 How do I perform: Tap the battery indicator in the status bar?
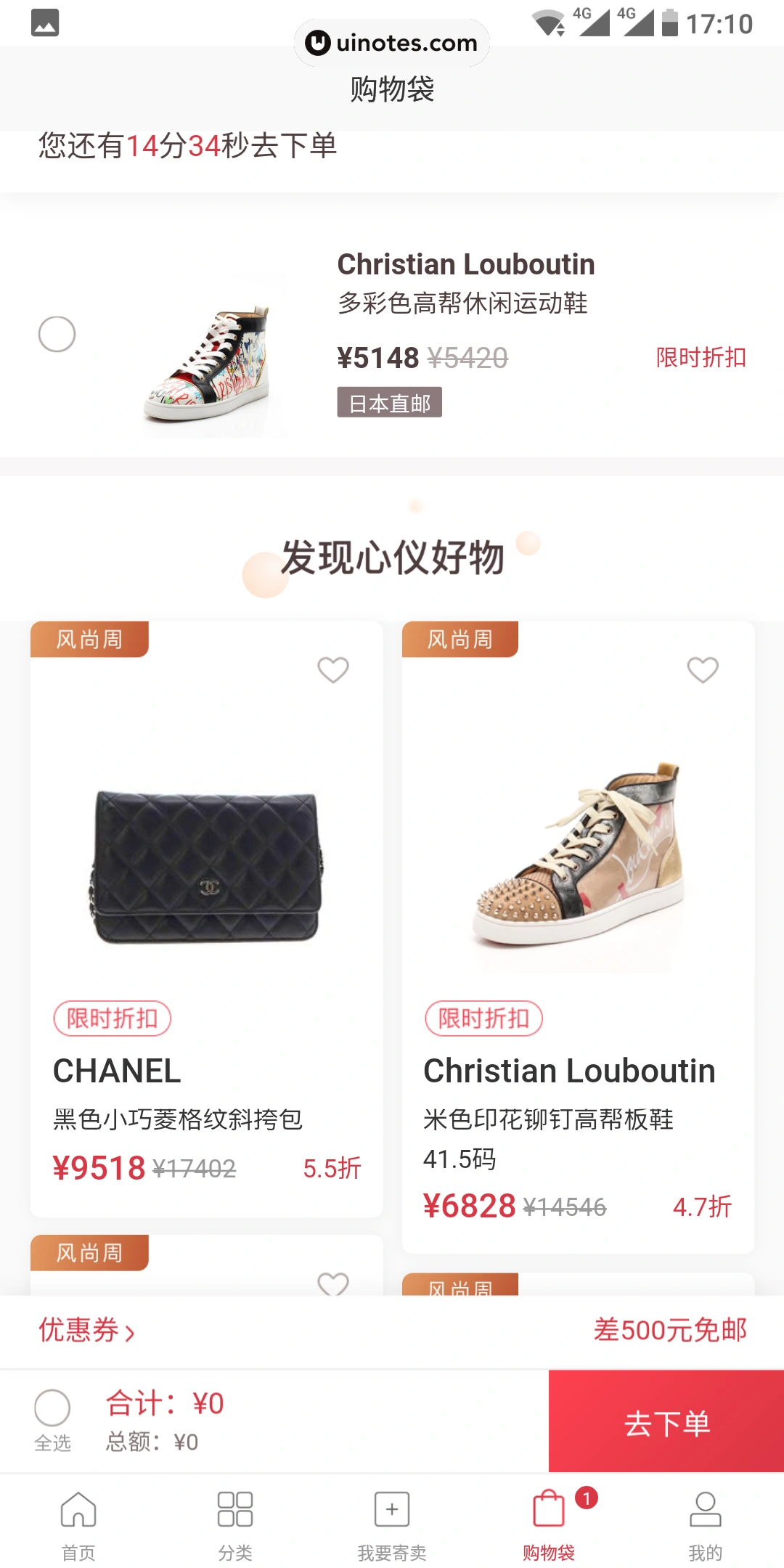pyautogui.click(x=669, y=22)
